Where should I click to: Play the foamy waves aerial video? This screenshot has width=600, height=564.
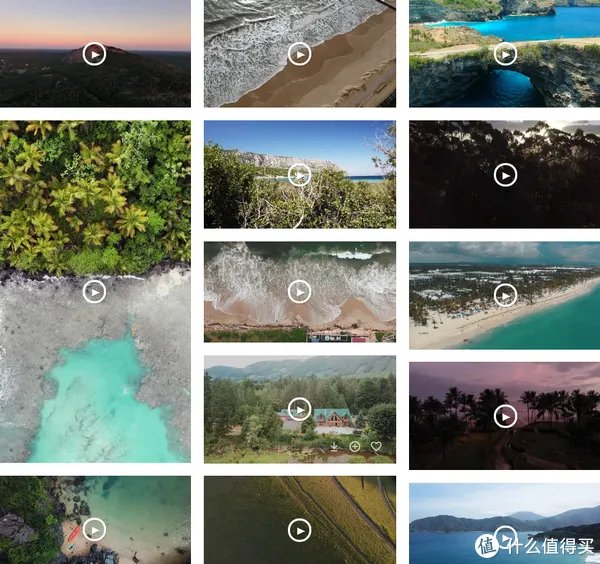(x=299, y=291)
